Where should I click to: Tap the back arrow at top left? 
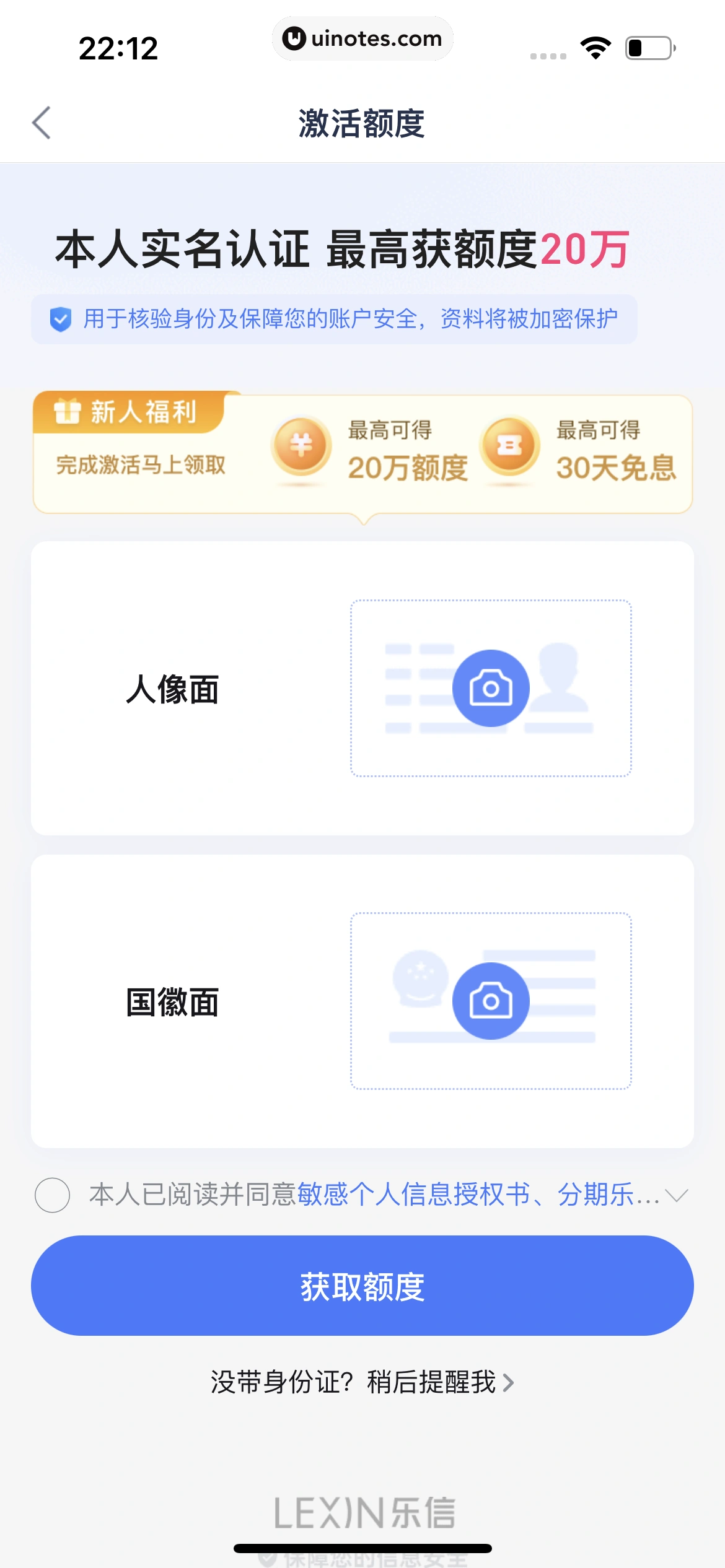(41, 123)
